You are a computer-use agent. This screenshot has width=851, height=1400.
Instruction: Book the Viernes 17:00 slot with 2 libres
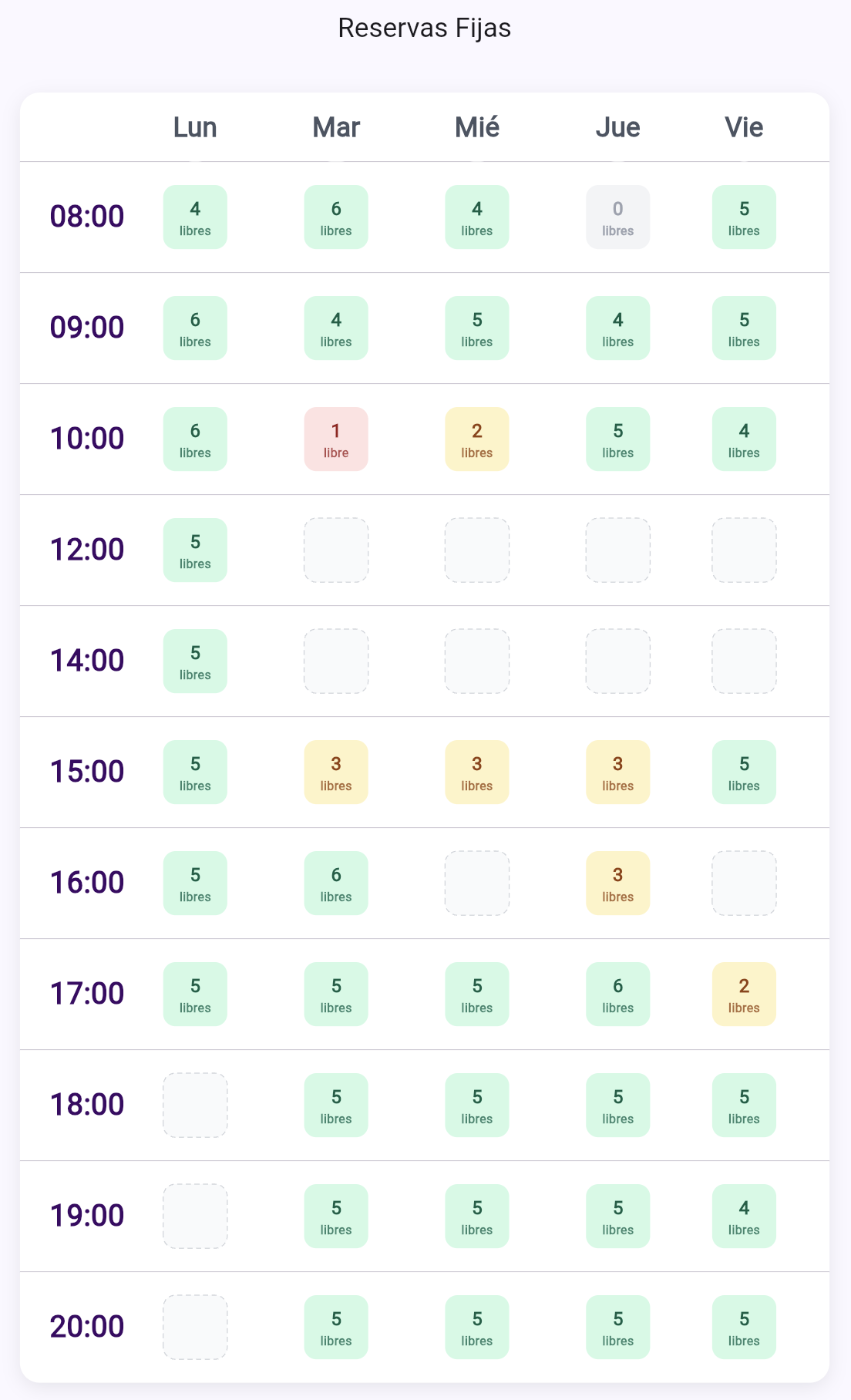(743, 994)
